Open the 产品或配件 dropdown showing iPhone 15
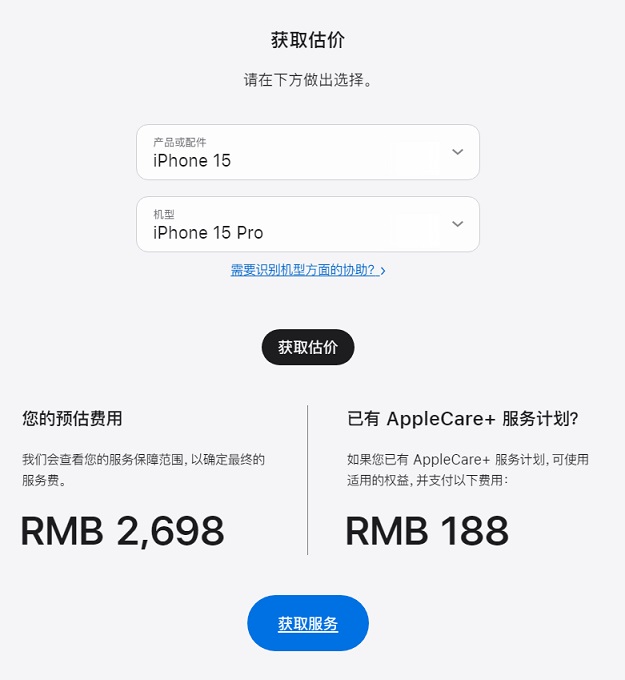 [x=307, y=152]
